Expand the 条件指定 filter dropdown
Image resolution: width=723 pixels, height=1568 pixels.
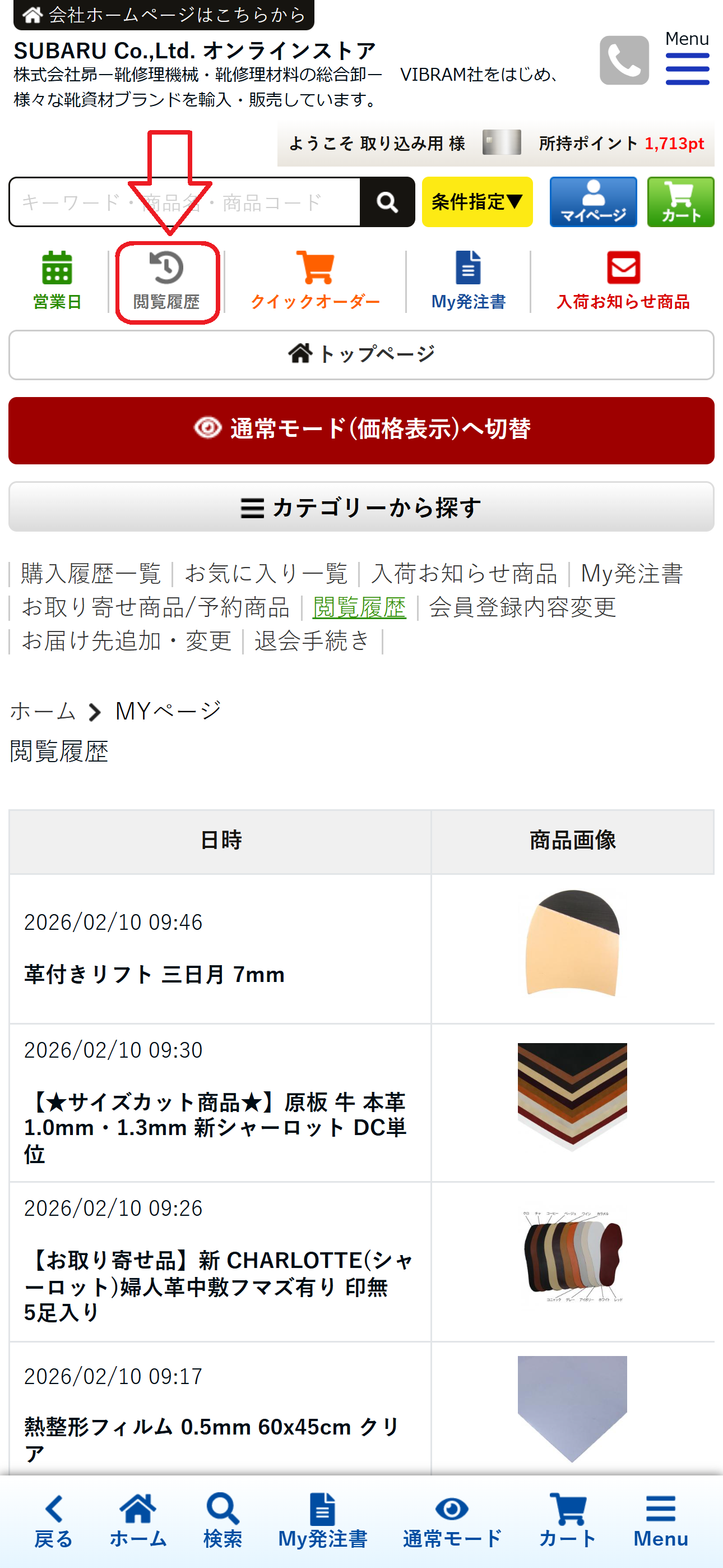click(477, 202)
